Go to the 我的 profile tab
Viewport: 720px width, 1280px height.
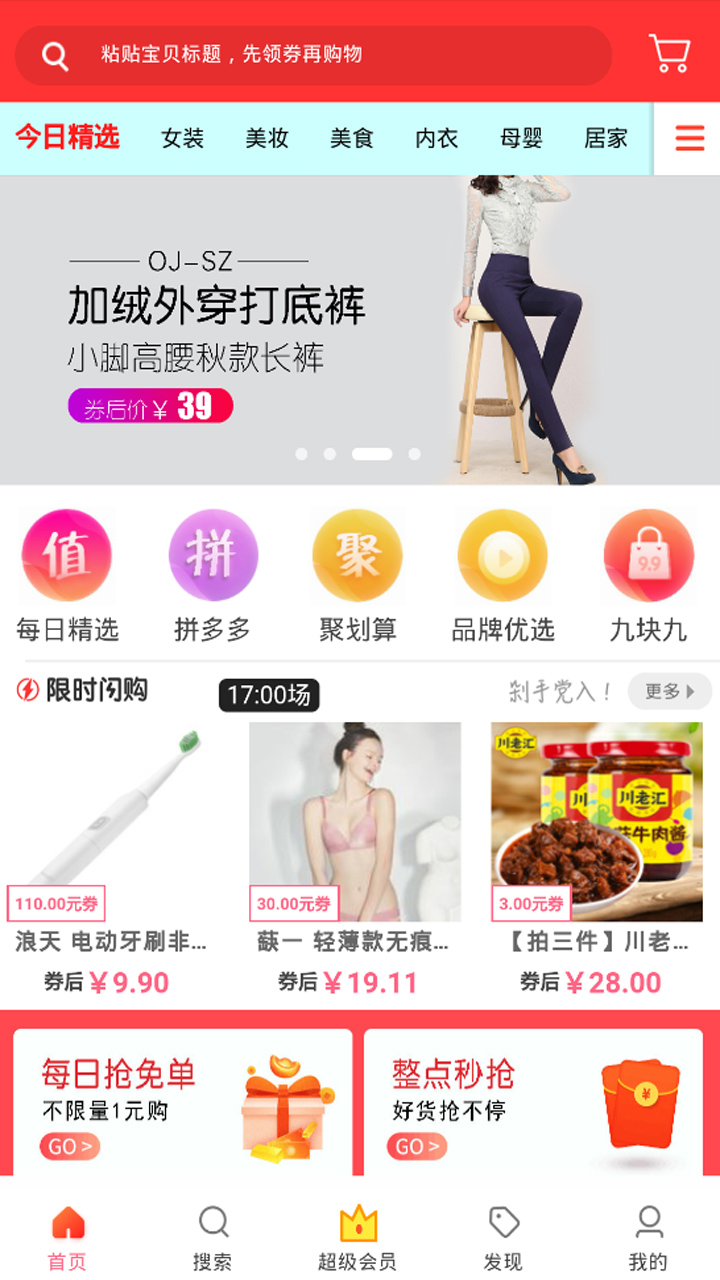tap(648, 1236)
